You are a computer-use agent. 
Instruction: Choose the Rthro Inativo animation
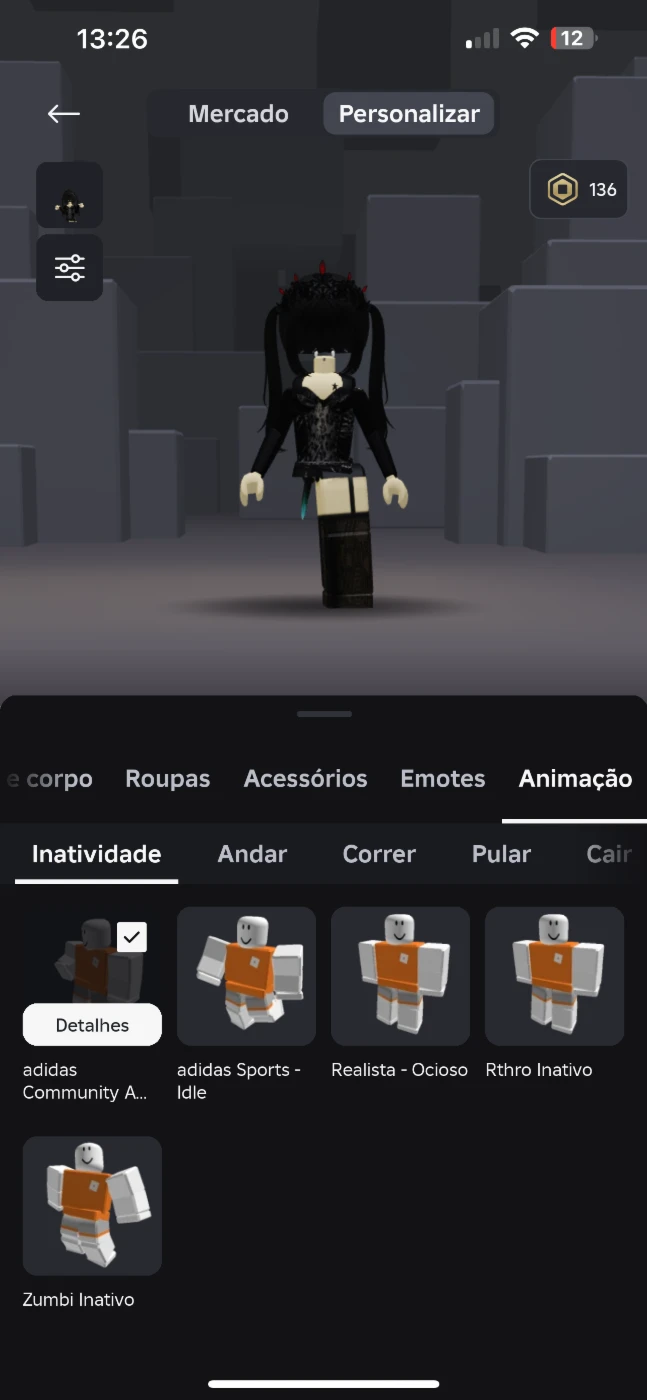pos(554,976)
